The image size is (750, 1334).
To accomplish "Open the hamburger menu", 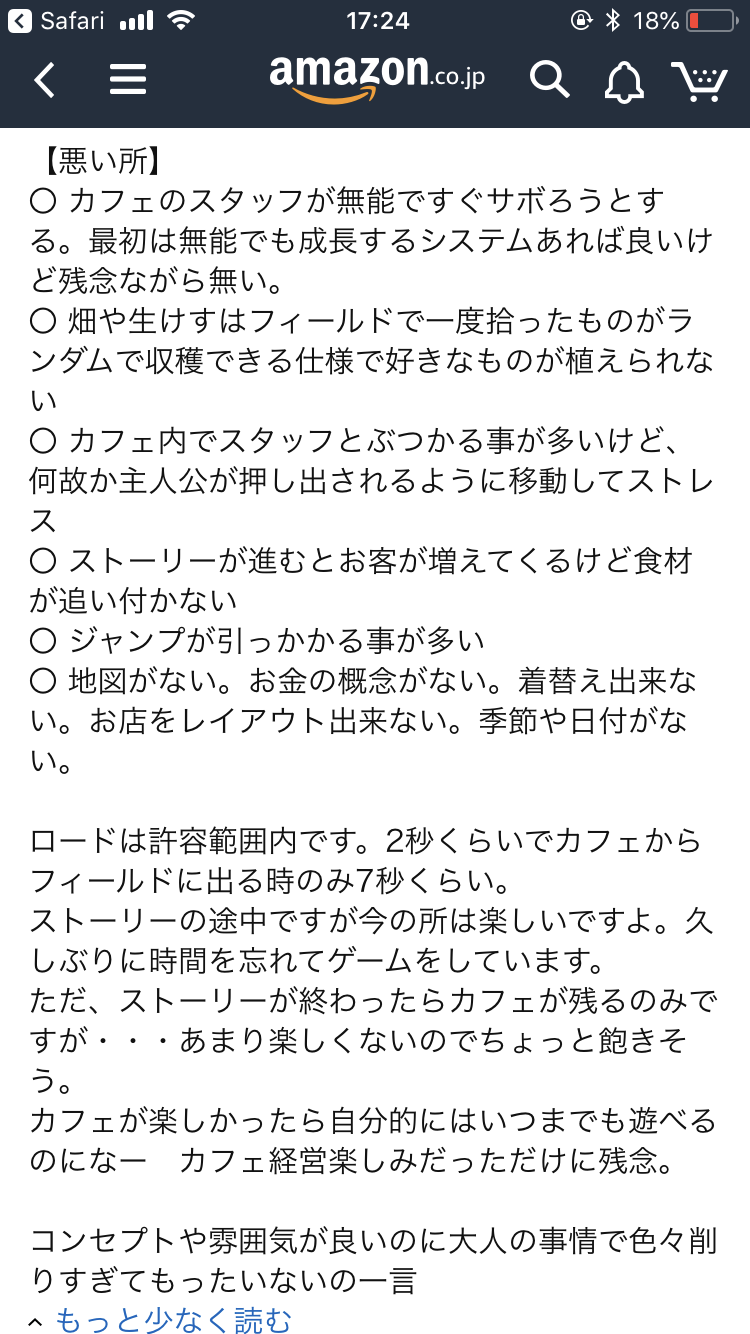I will point(128,80).
